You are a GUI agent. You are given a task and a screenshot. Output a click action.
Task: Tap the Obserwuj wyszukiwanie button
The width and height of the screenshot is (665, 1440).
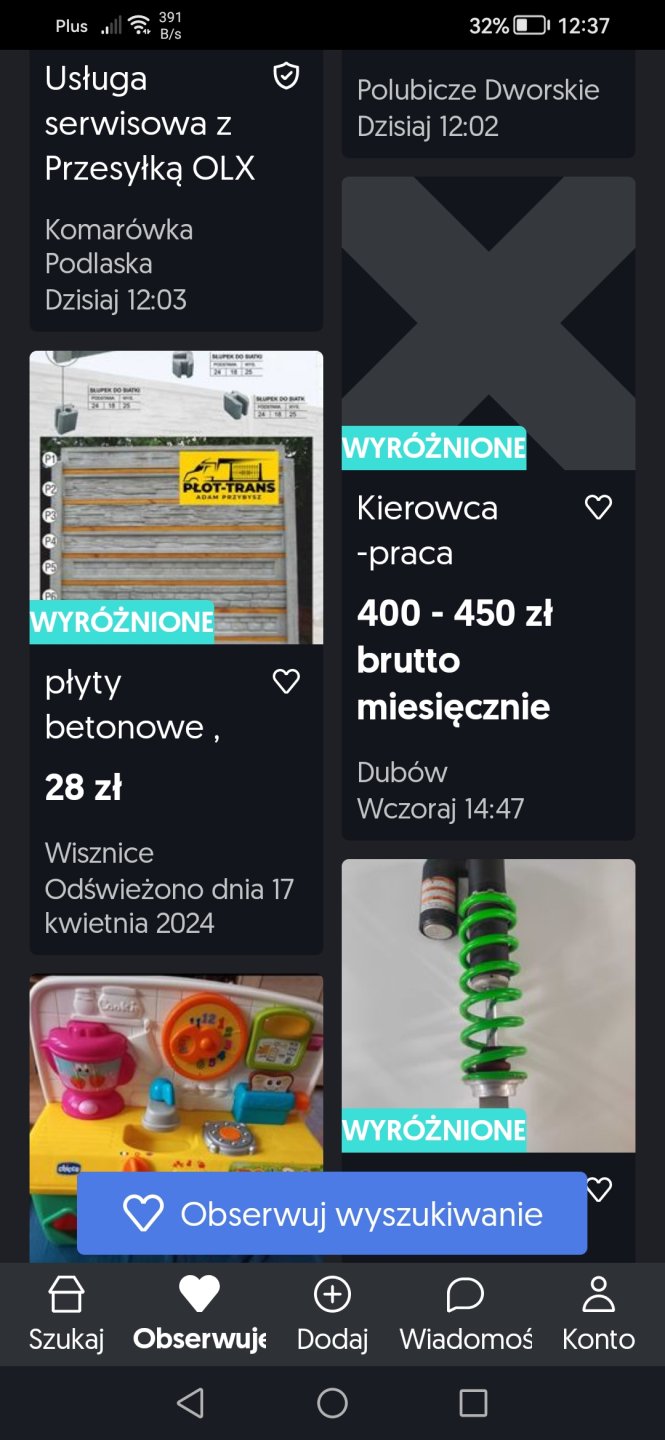(x=332, y=1213)
